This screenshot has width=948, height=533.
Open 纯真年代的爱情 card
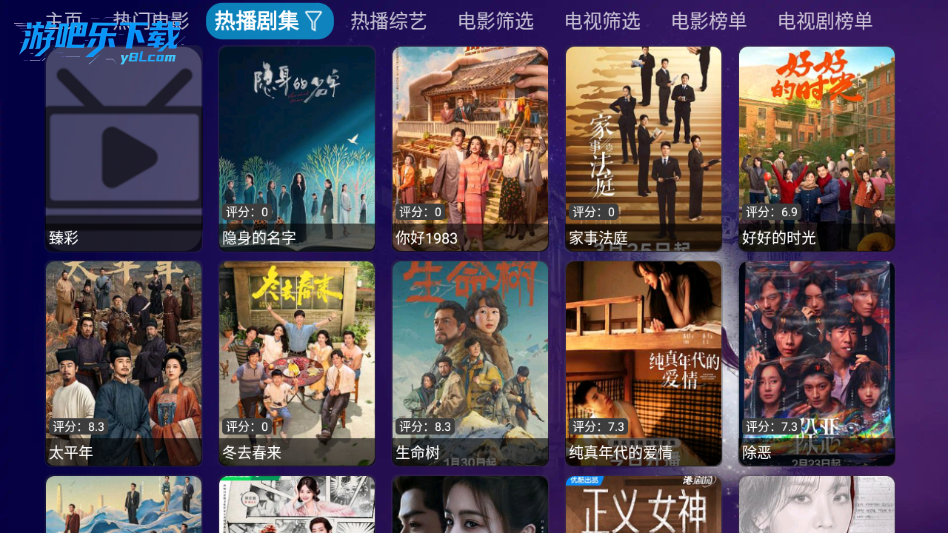(643, 363)
